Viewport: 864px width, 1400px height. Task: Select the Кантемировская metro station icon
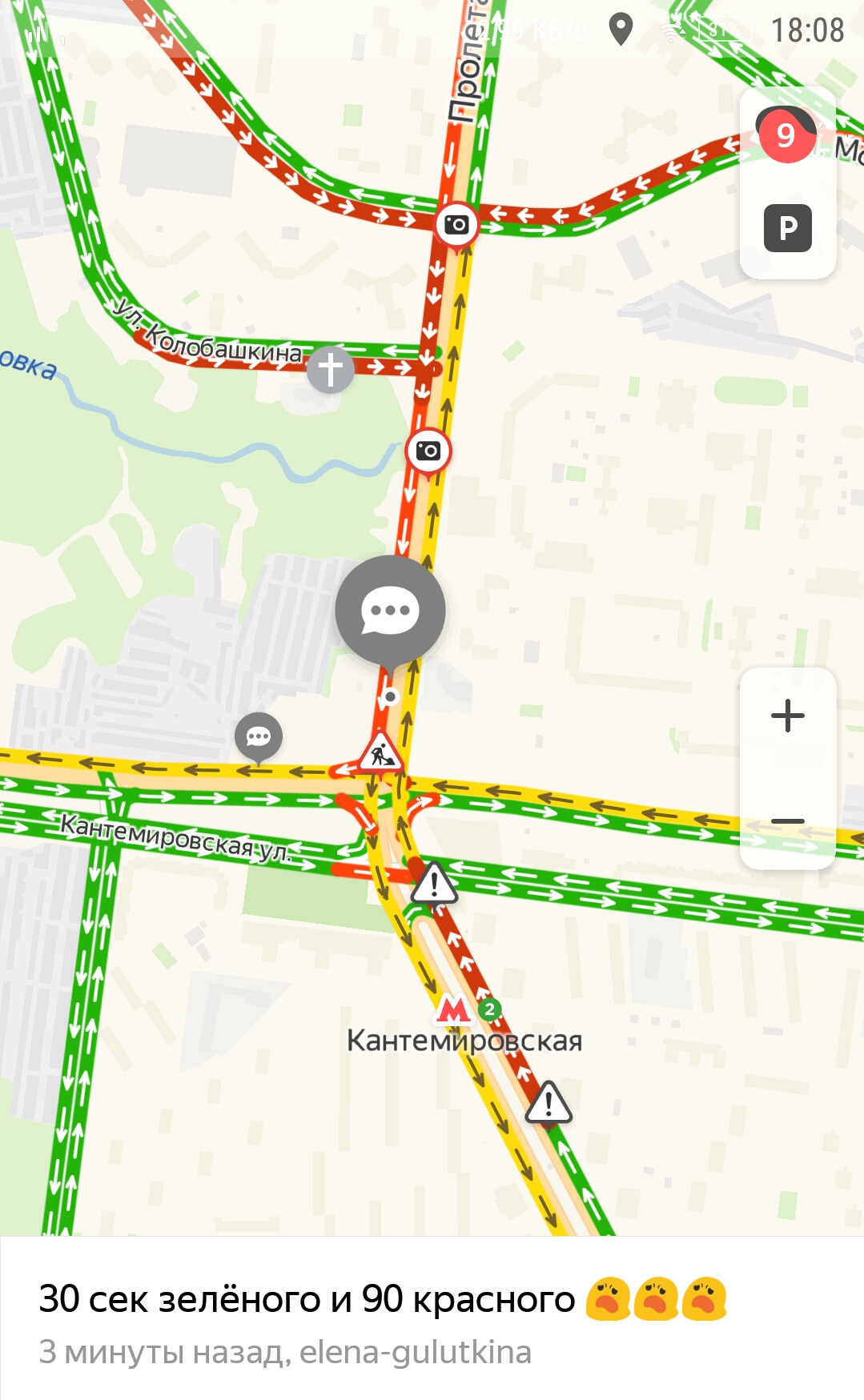point(454,1009)
